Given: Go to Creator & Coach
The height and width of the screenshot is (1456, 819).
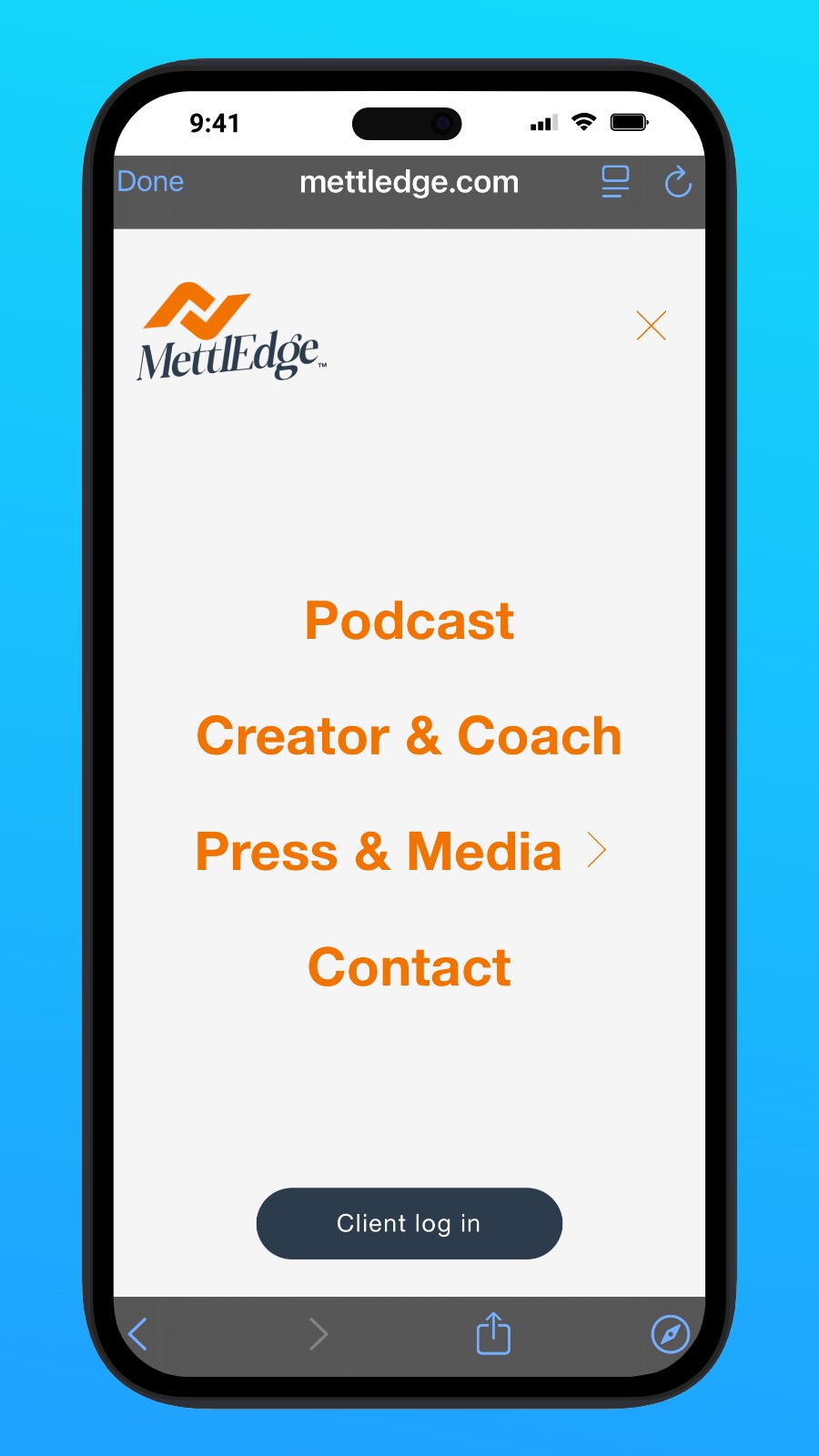Looking at the screenshot, I should (x=409, y=736).
